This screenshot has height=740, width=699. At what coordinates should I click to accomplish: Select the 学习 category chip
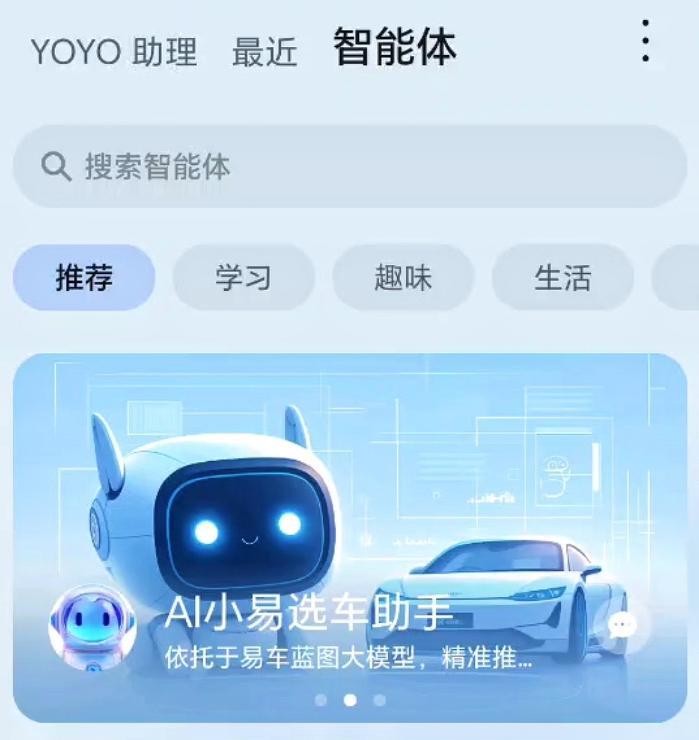pos(243,278)
